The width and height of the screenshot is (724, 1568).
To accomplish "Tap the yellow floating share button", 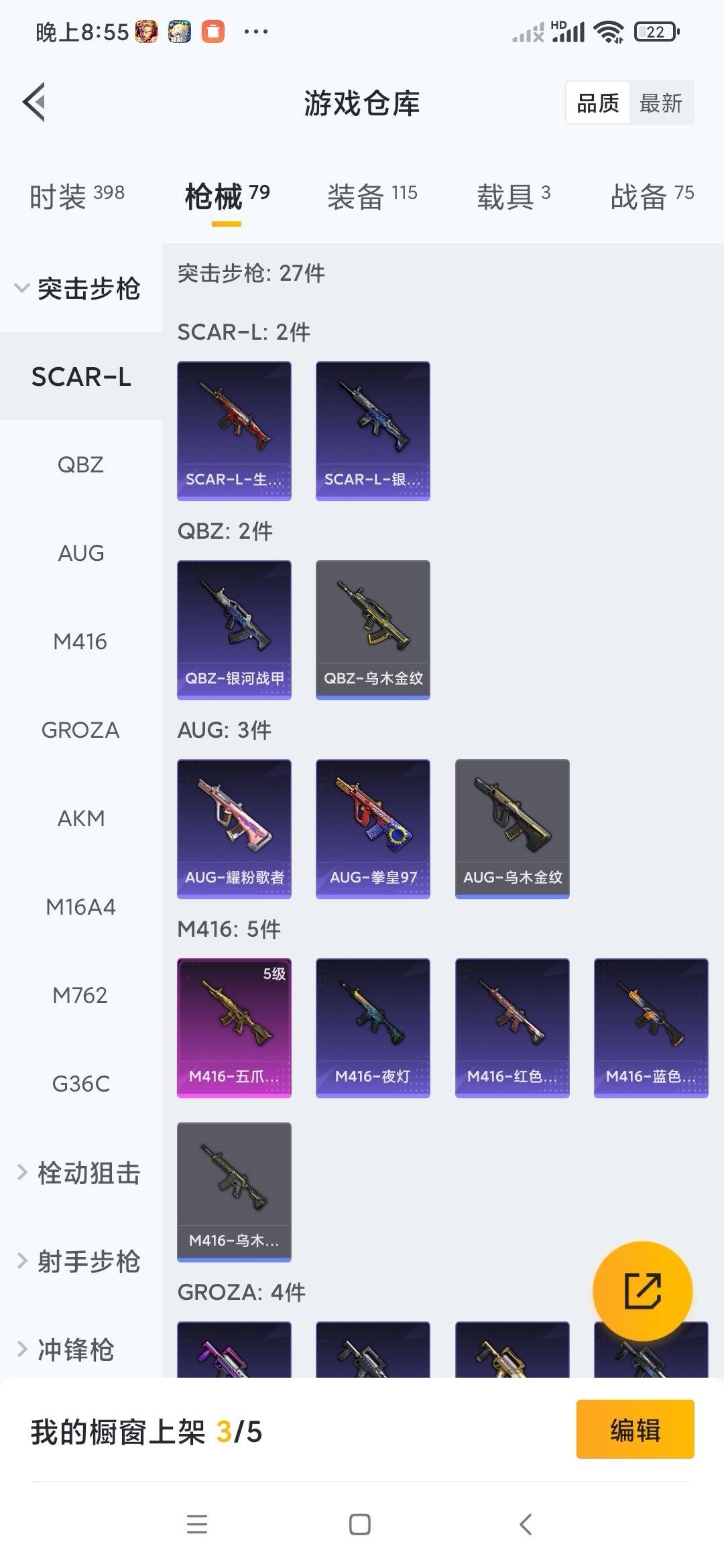I will pos(642,1291).
